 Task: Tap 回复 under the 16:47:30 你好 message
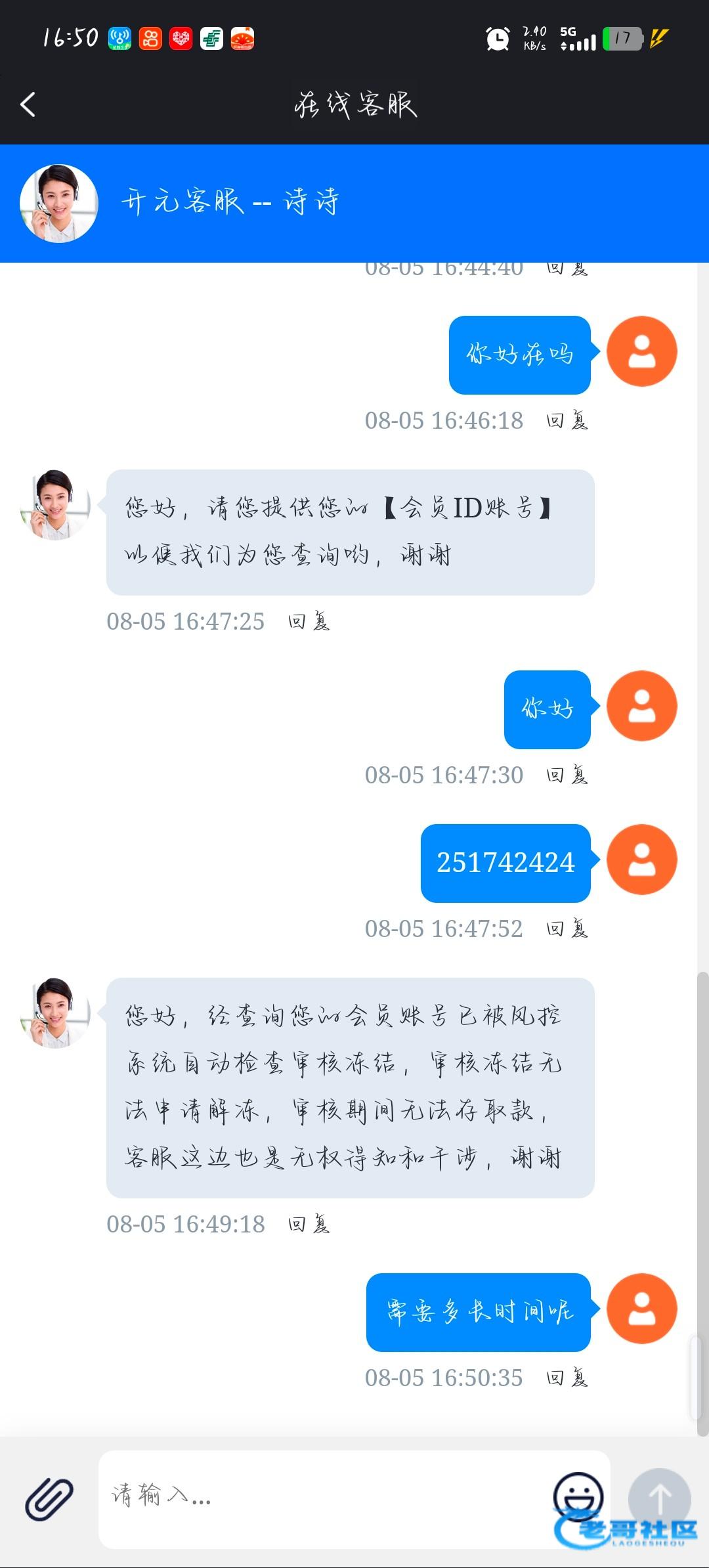(567, 775)
